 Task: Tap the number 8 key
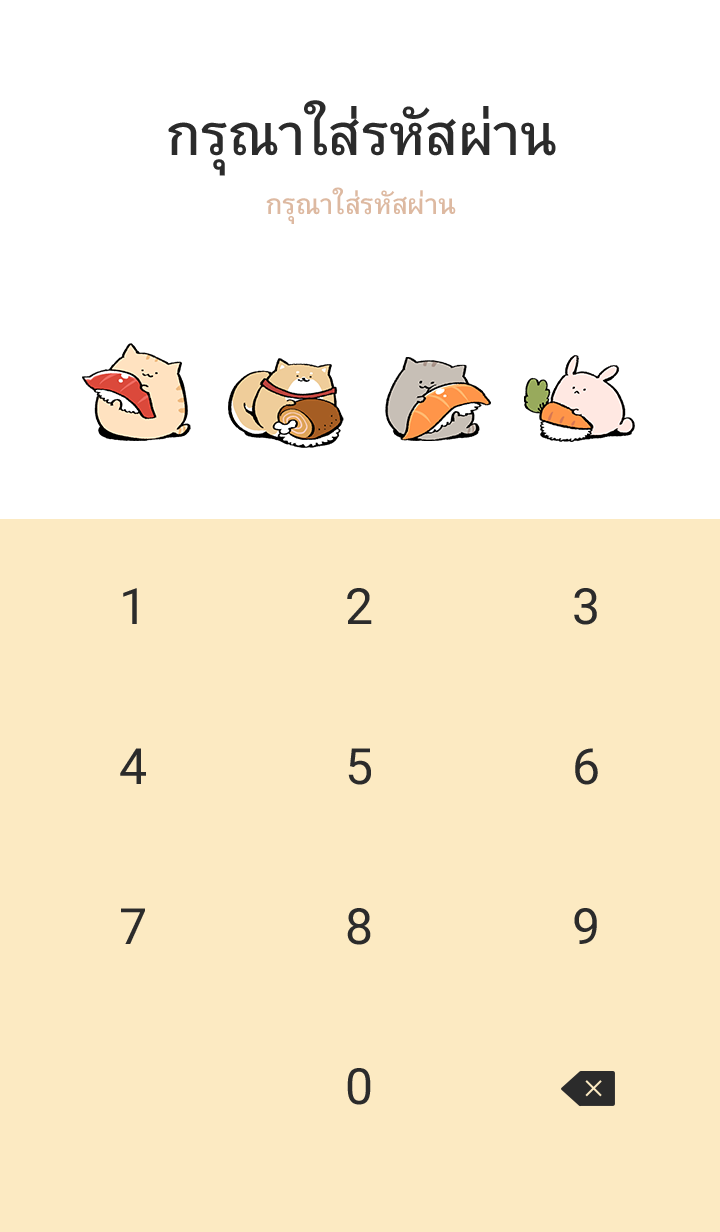pos(359,928)
